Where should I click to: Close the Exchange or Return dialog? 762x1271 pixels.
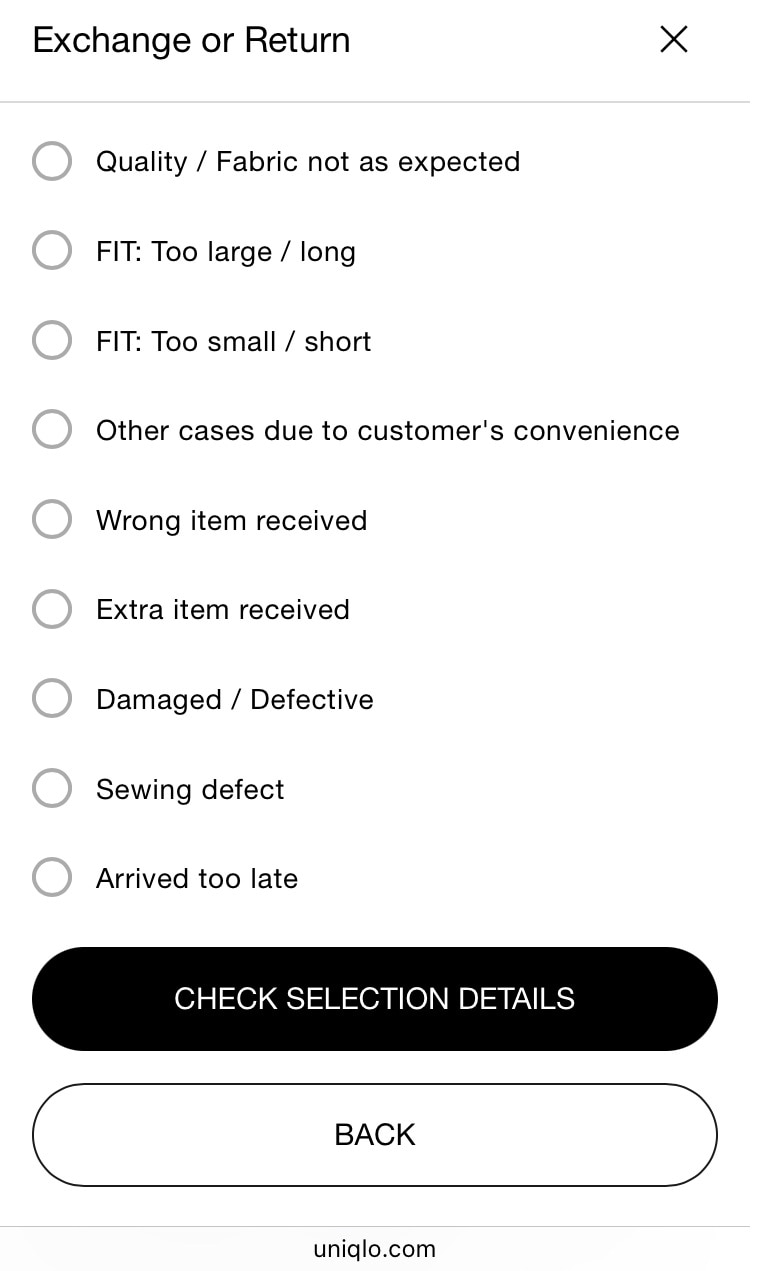pos(674,40)
